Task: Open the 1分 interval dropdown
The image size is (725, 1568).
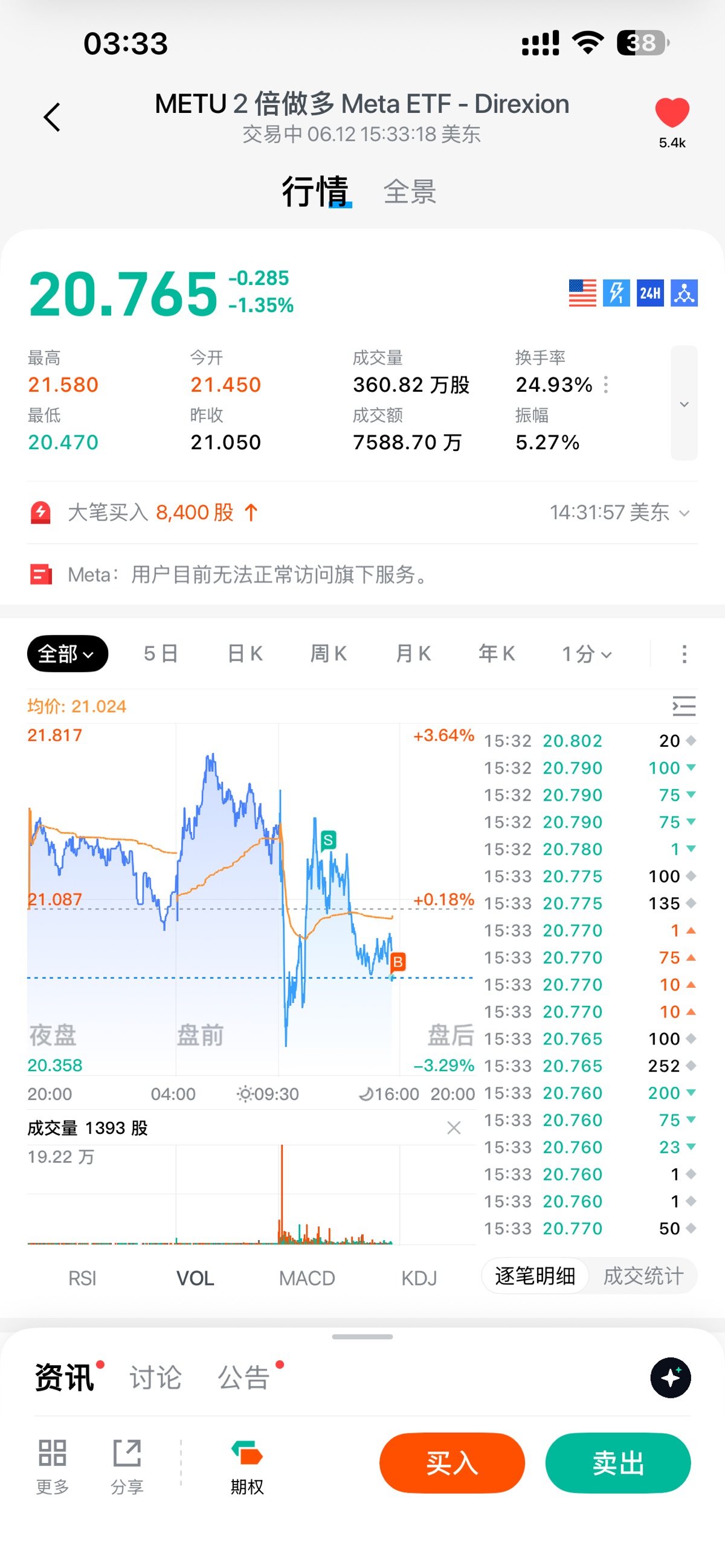Action: pyautogui.click(x=587, y=654)
